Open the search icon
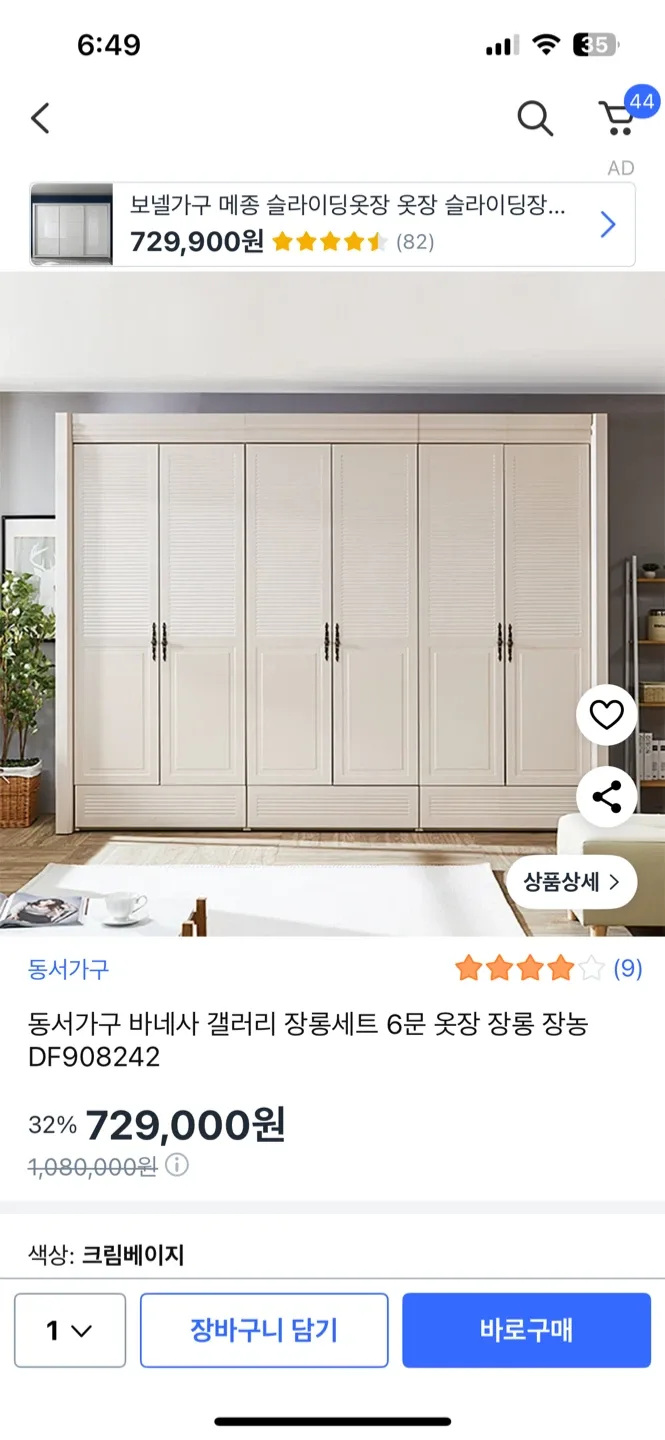Screen dimensions: 665x1440 pos(535,119)
